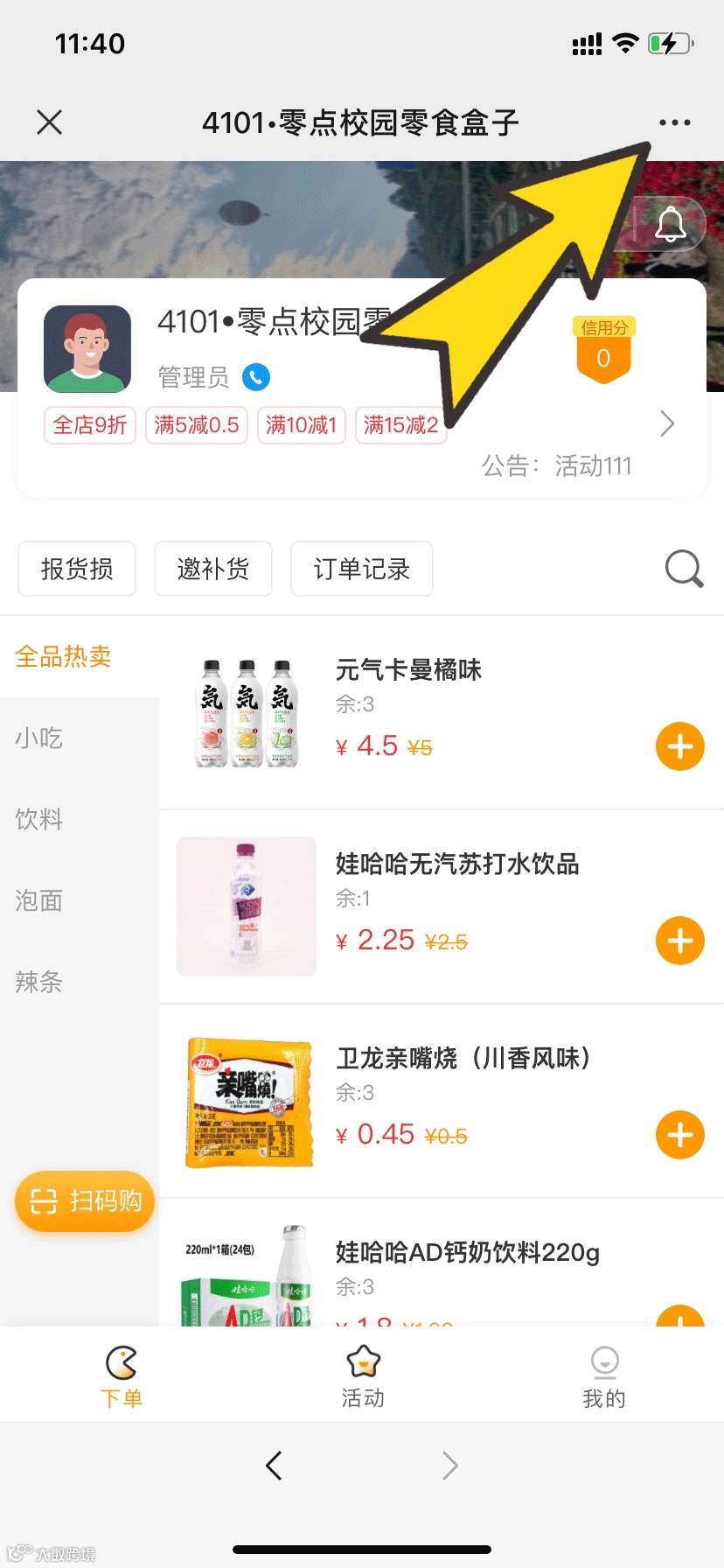The height and width of the screenshot is (1568, 724).
Task: Select the 饮料 category
Action: [39, 819]
